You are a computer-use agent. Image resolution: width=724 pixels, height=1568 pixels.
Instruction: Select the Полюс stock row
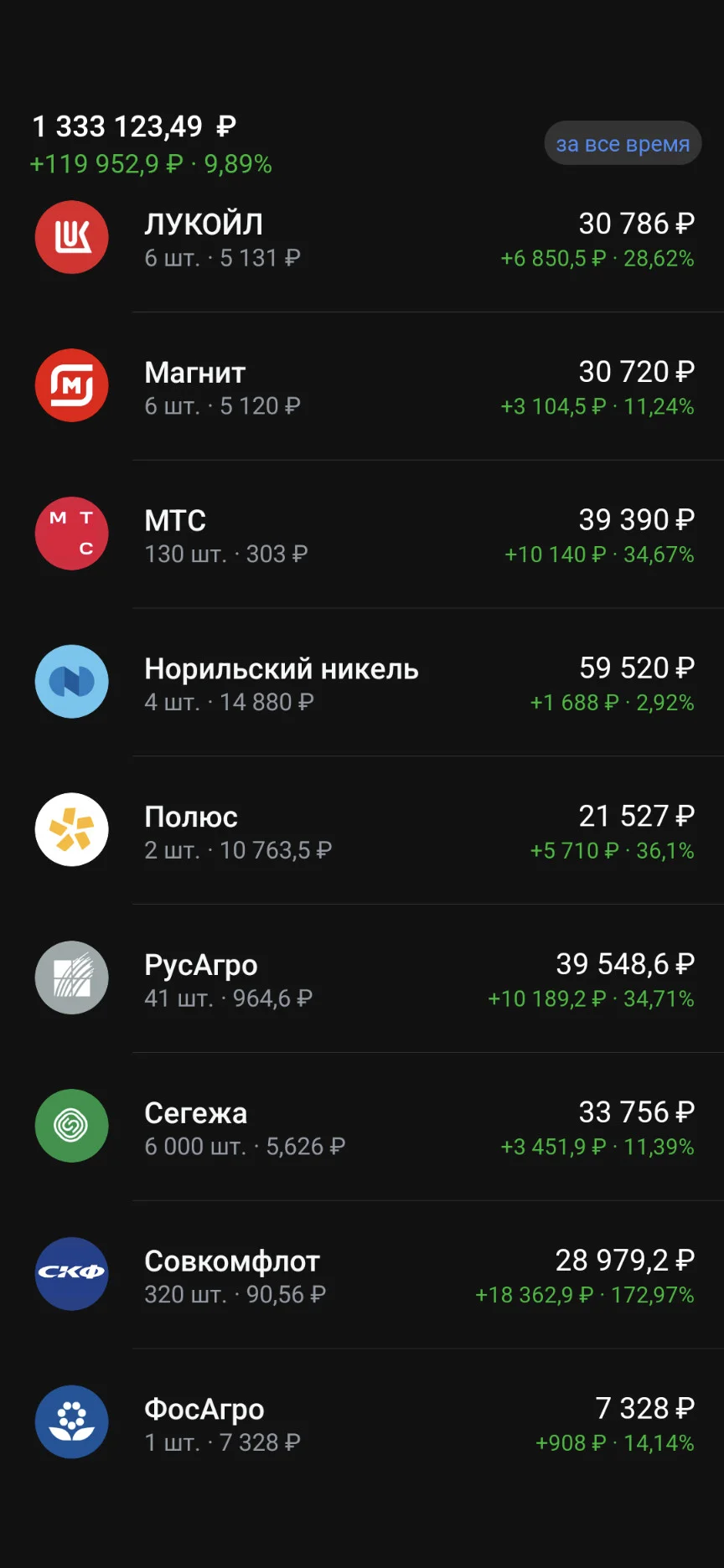coord(362,831)
